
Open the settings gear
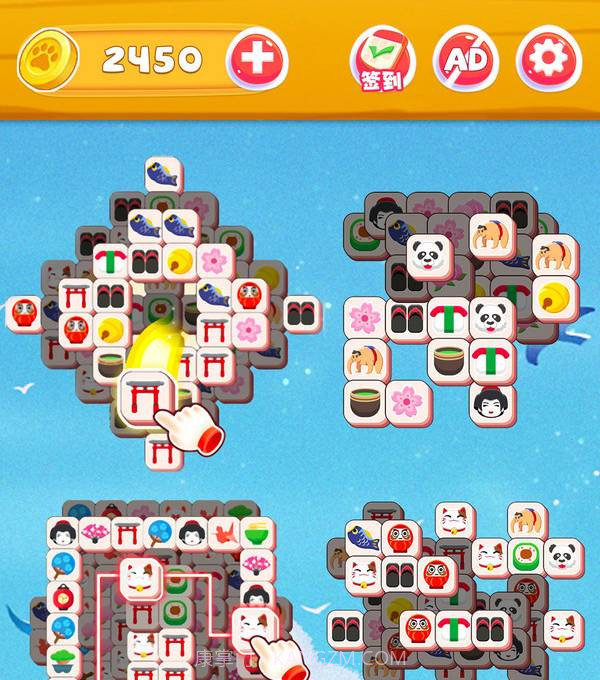(x=547, y=59)
